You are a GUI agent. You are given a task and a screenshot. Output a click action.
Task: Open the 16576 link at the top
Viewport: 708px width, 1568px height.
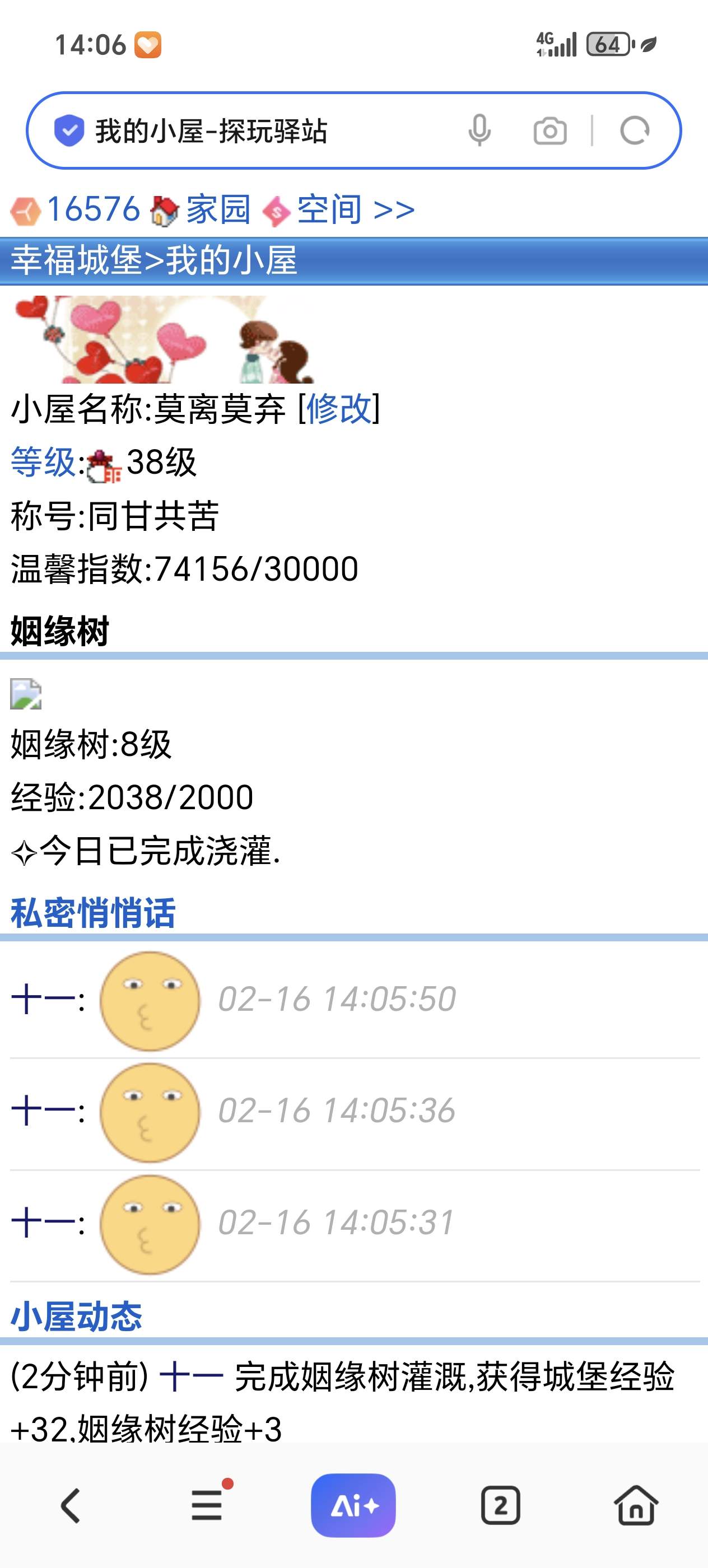[x=92, y=210]
